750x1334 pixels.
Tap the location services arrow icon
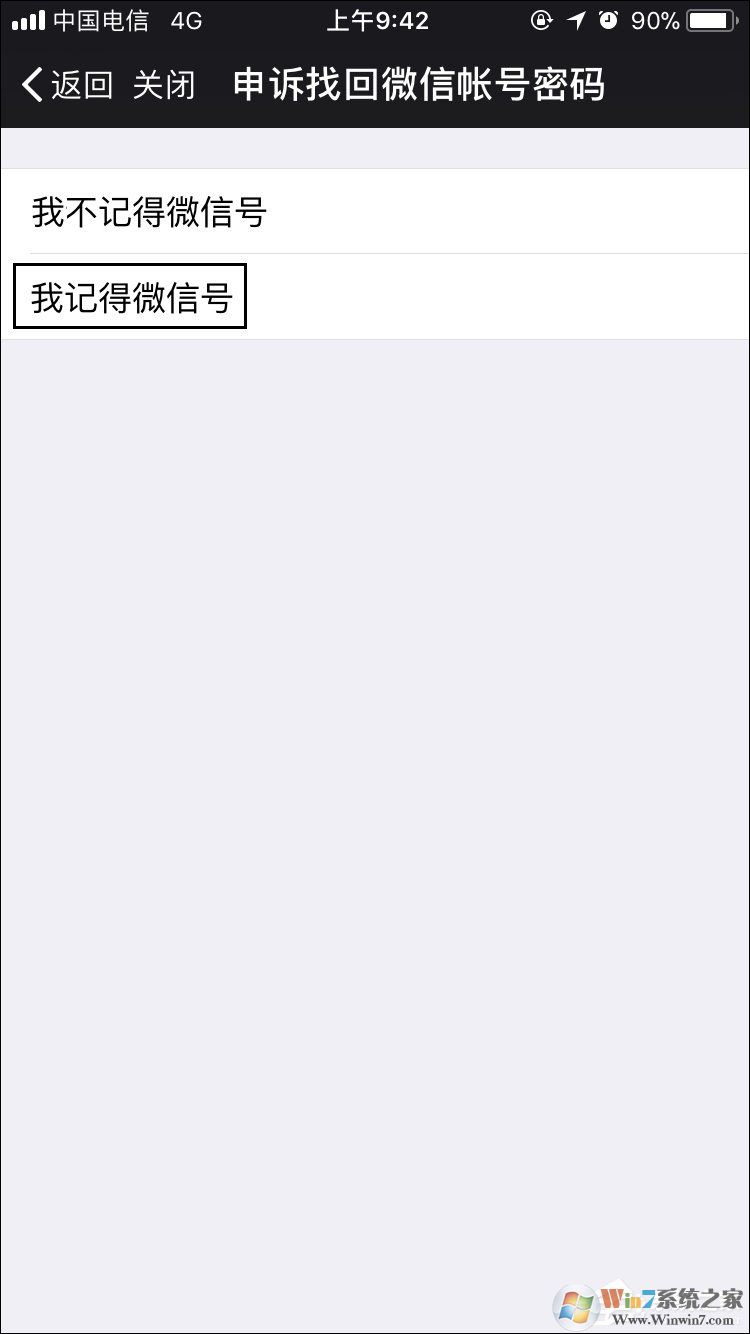click(575, 18)
